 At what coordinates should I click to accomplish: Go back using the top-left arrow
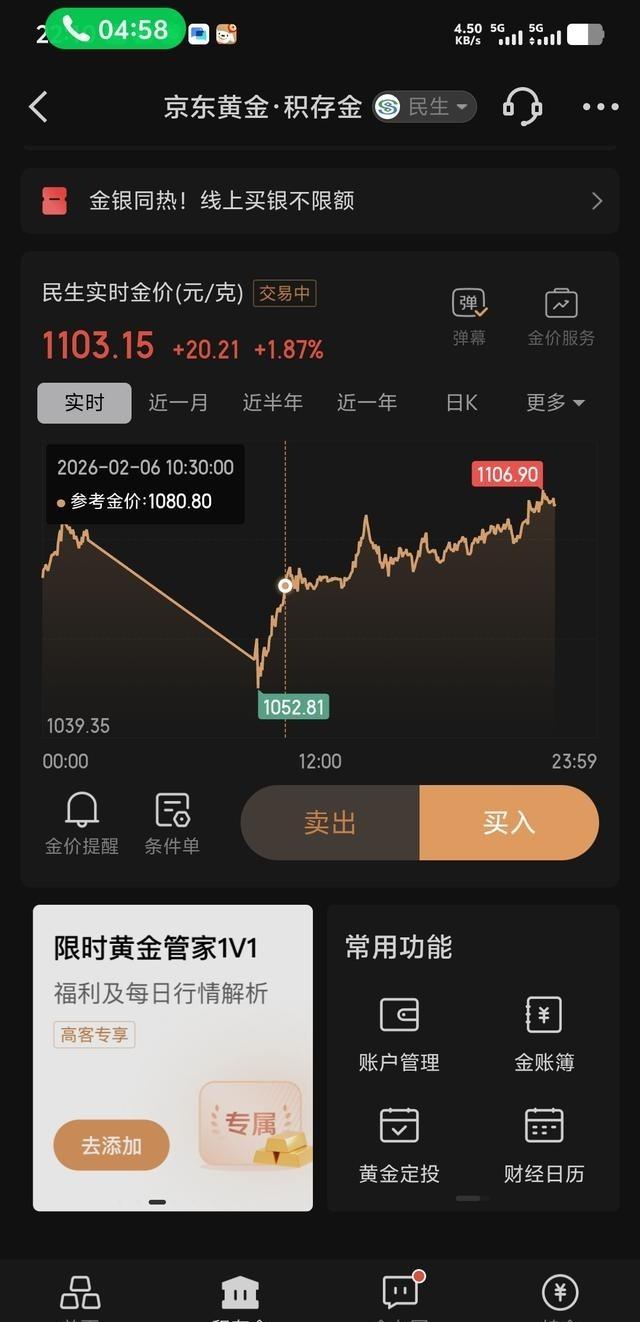tap(39, 107)
